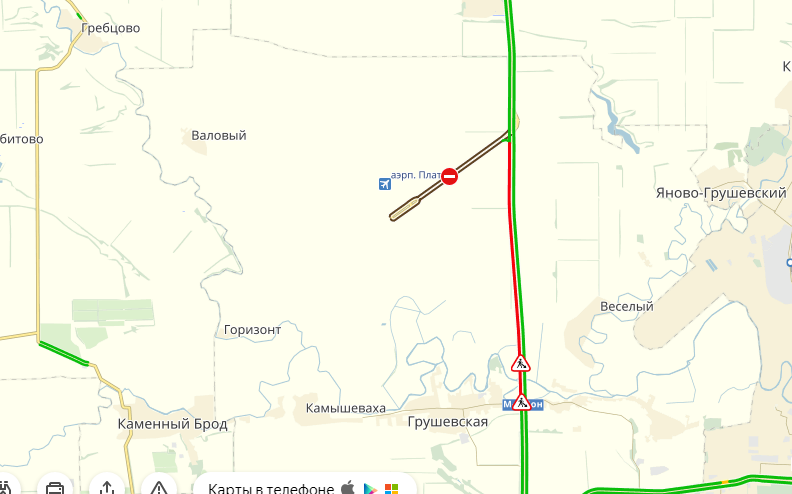
Task: Open the App Store (Apple) icon
Action: pos(348,488)
